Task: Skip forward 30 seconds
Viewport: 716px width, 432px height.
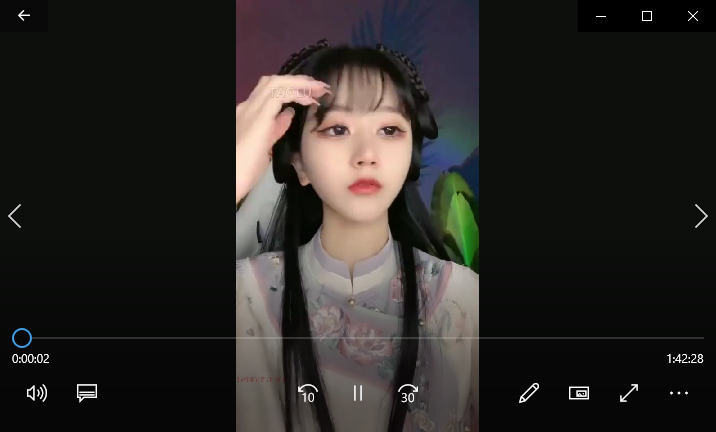Action: (408, 393)
